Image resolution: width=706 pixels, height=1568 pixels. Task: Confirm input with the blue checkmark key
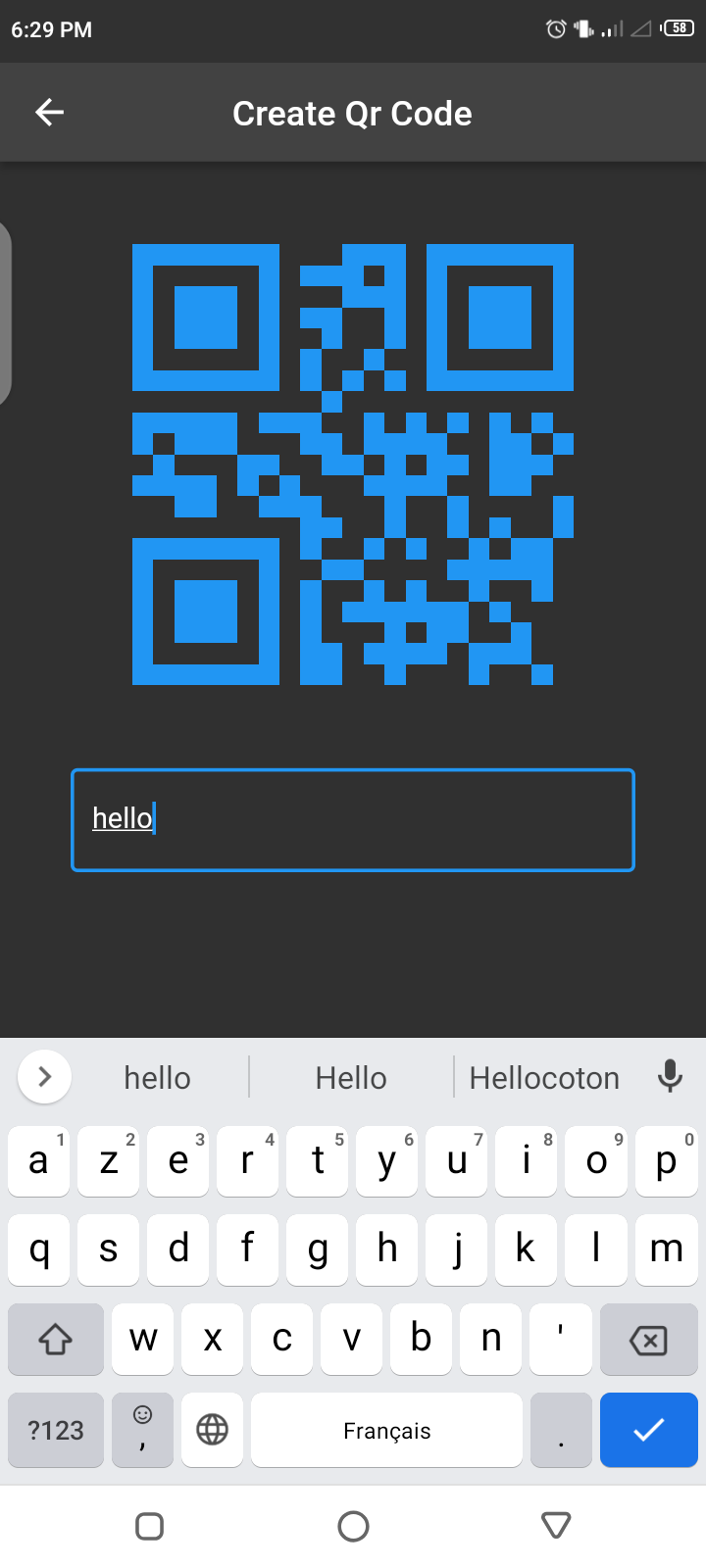tap(648, 1430)
